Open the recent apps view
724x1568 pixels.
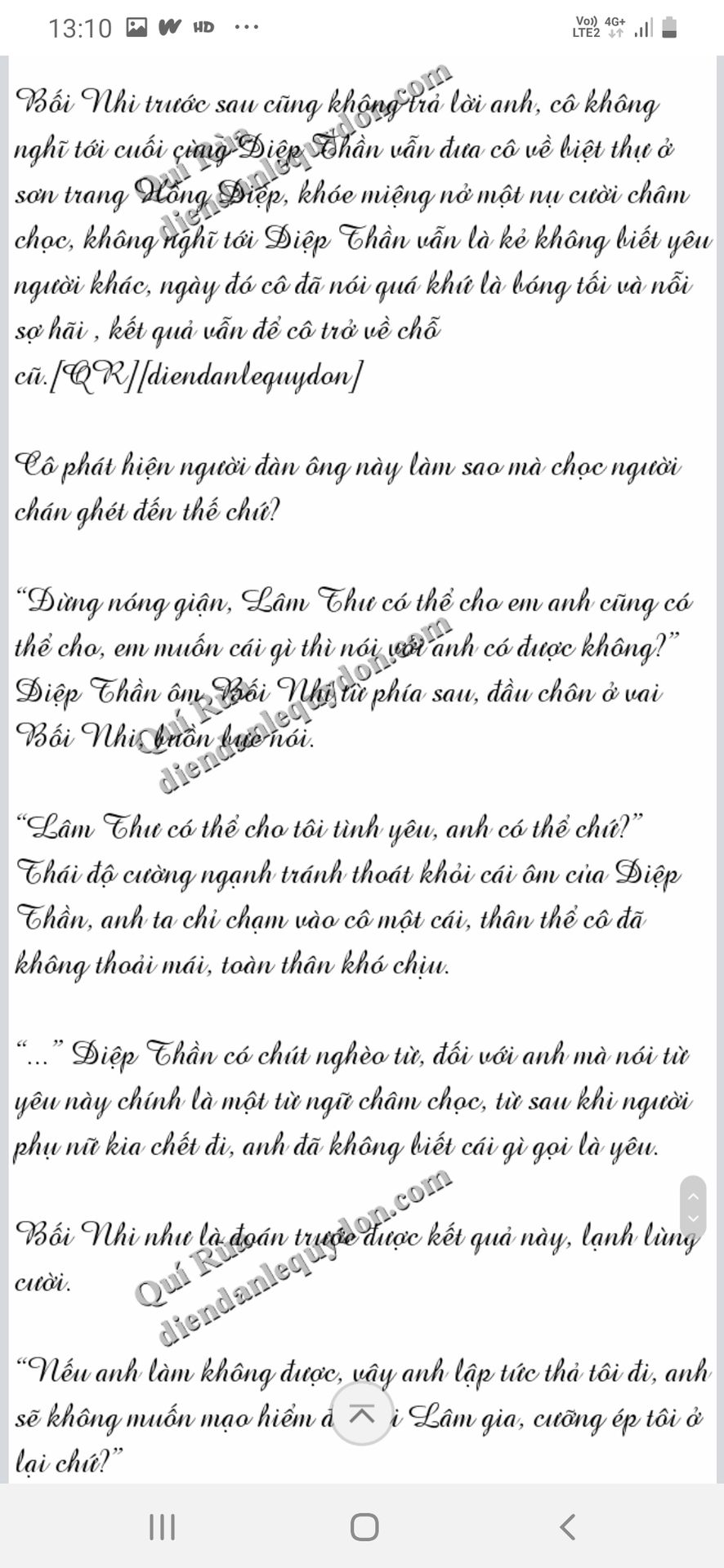163,1526
